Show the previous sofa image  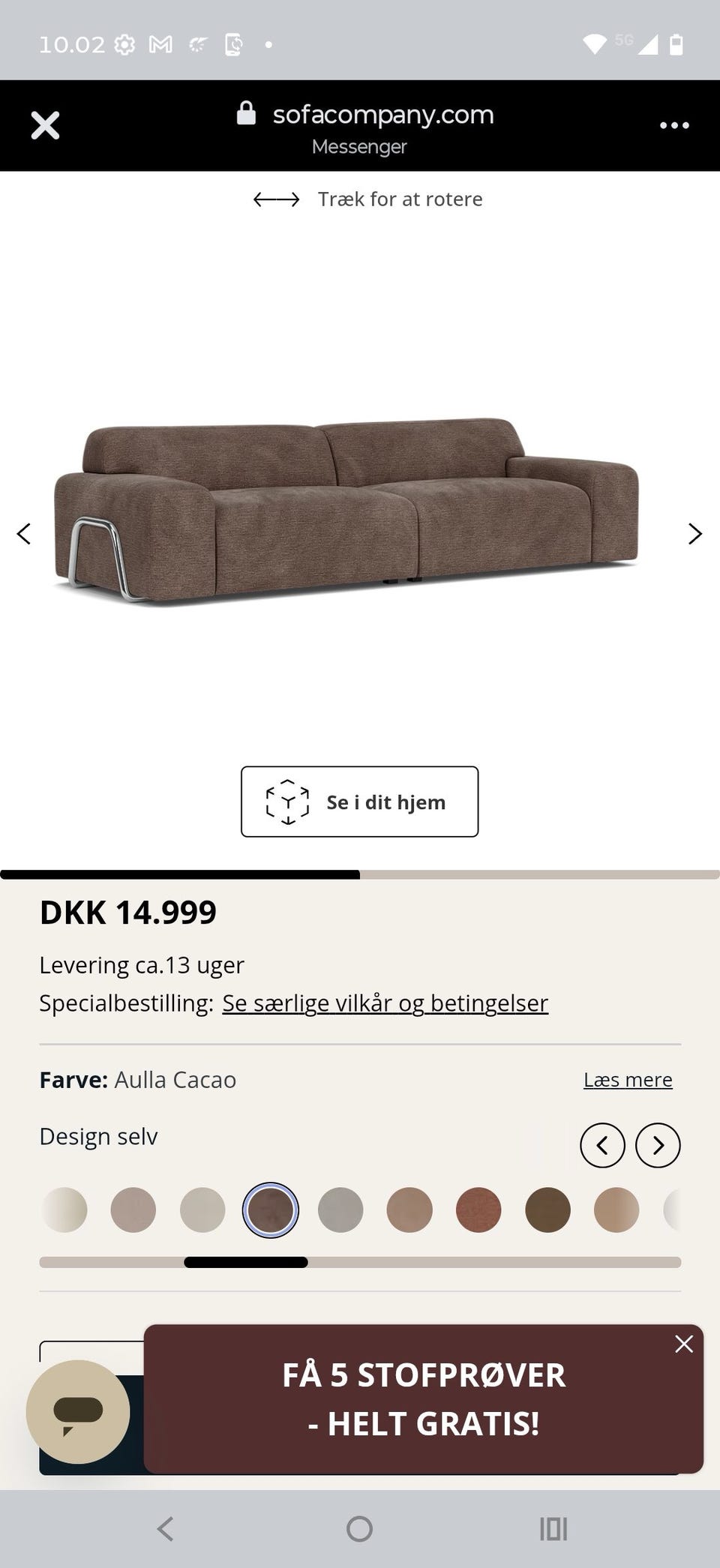point(24,534)
